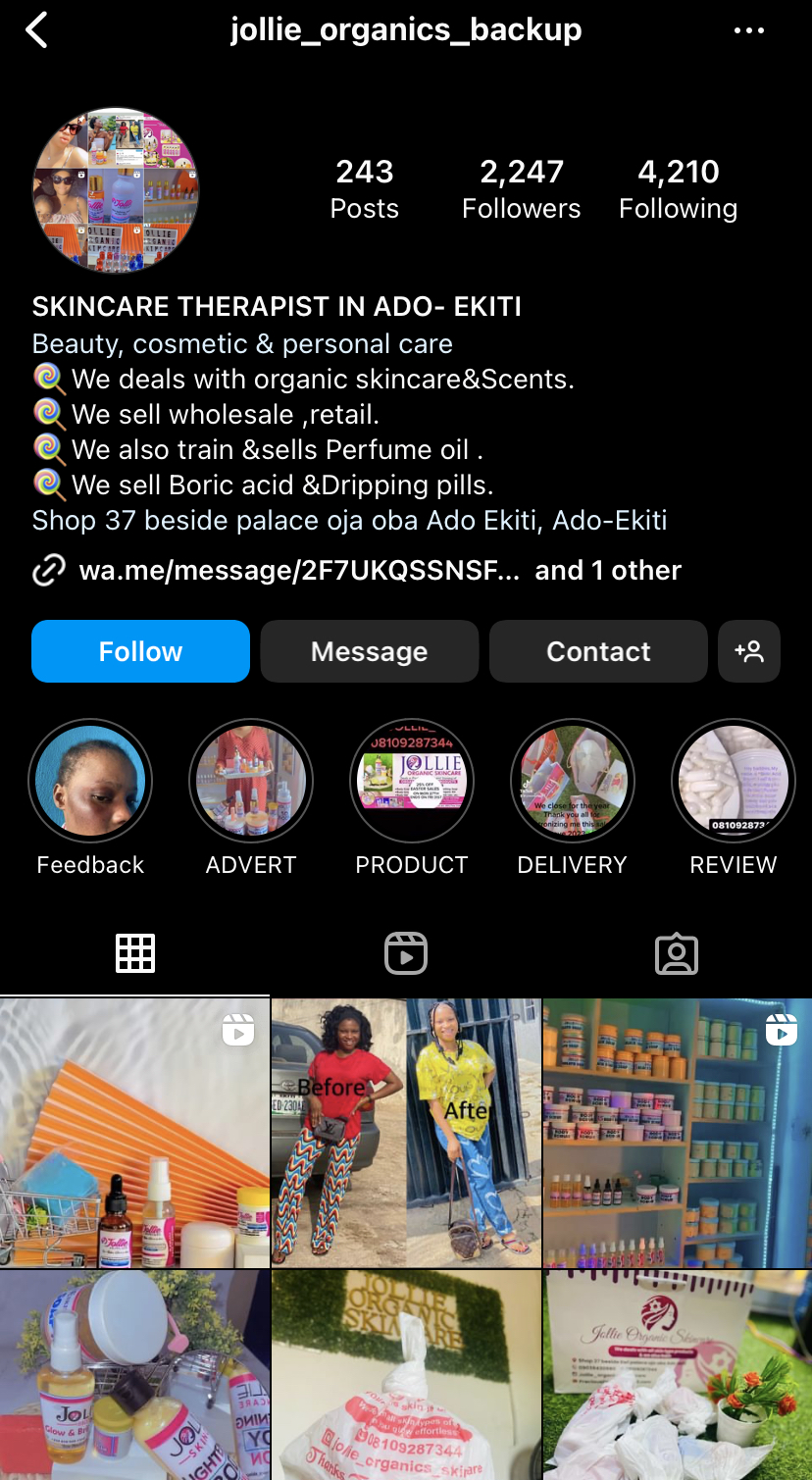Open the REVIEW story highlight
Screen dimensions: 812x1480
[733, 780]
